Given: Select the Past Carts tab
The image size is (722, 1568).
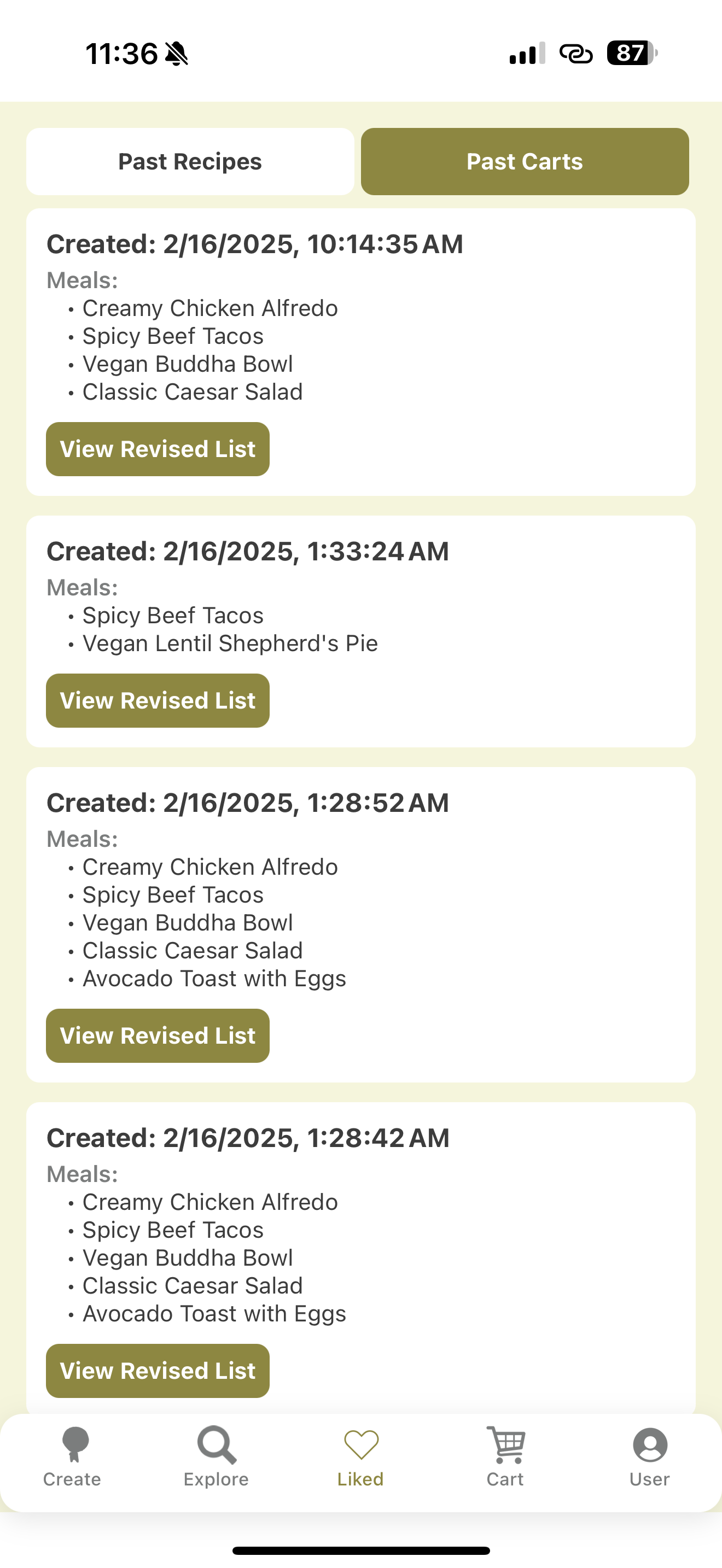Looking at the screenshot, I should [x=524, y=161].
